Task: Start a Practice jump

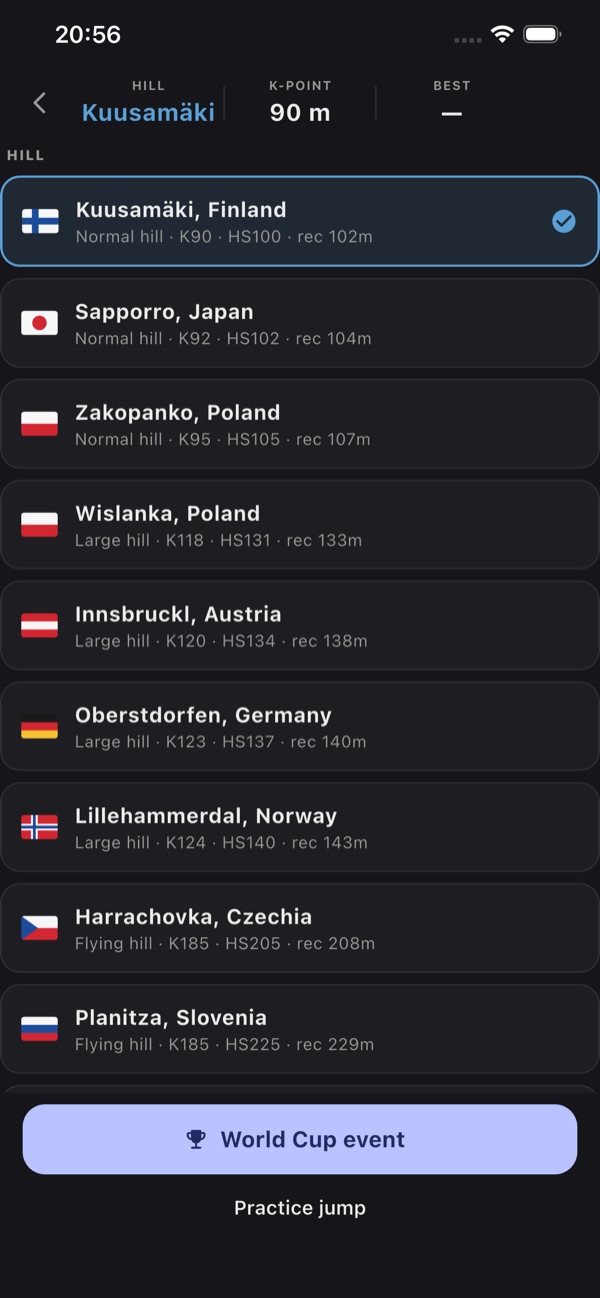Action: click(x=300, y=1208)
